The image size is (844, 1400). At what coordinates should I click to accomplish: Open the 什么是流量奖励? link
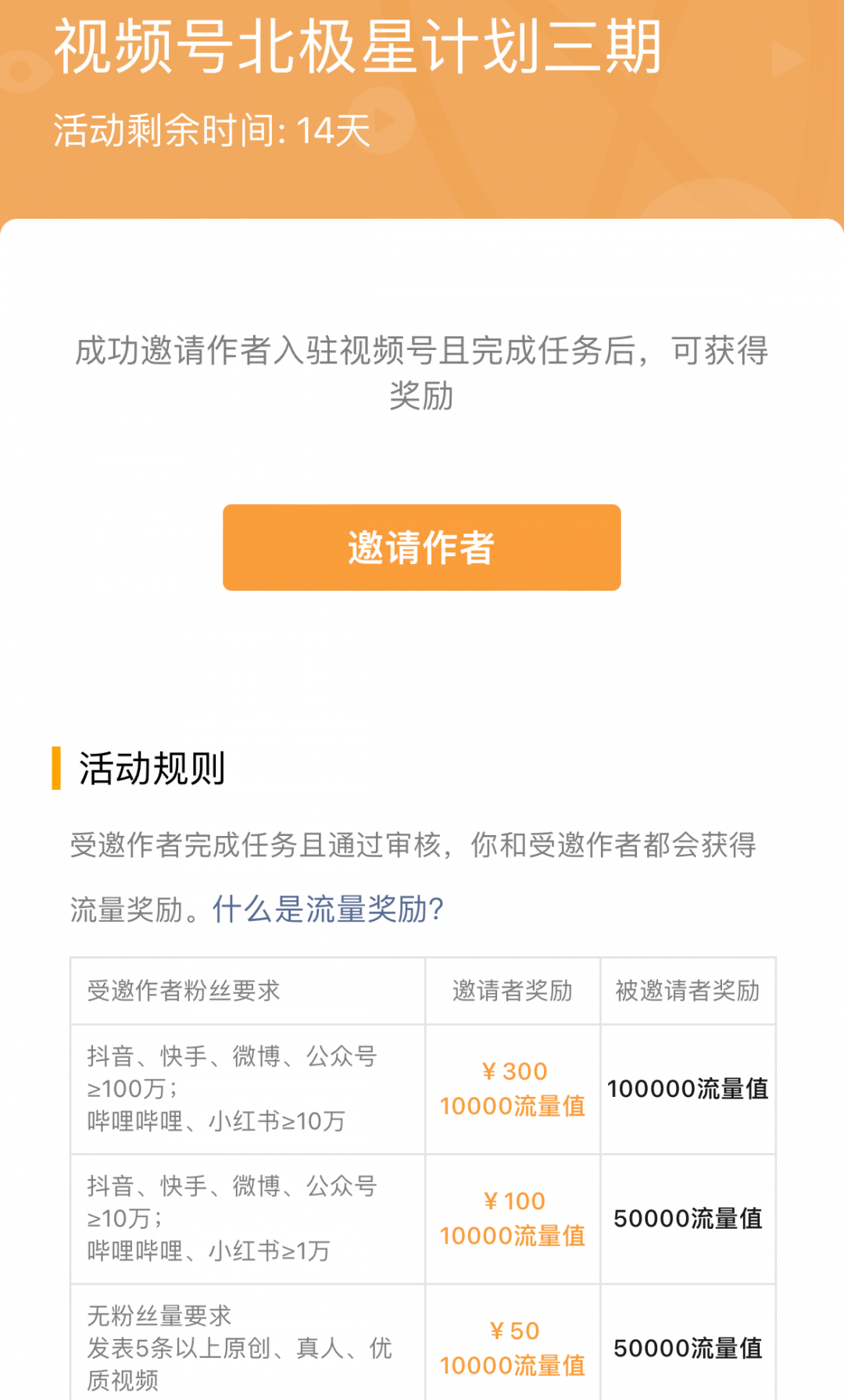[328, 909]
